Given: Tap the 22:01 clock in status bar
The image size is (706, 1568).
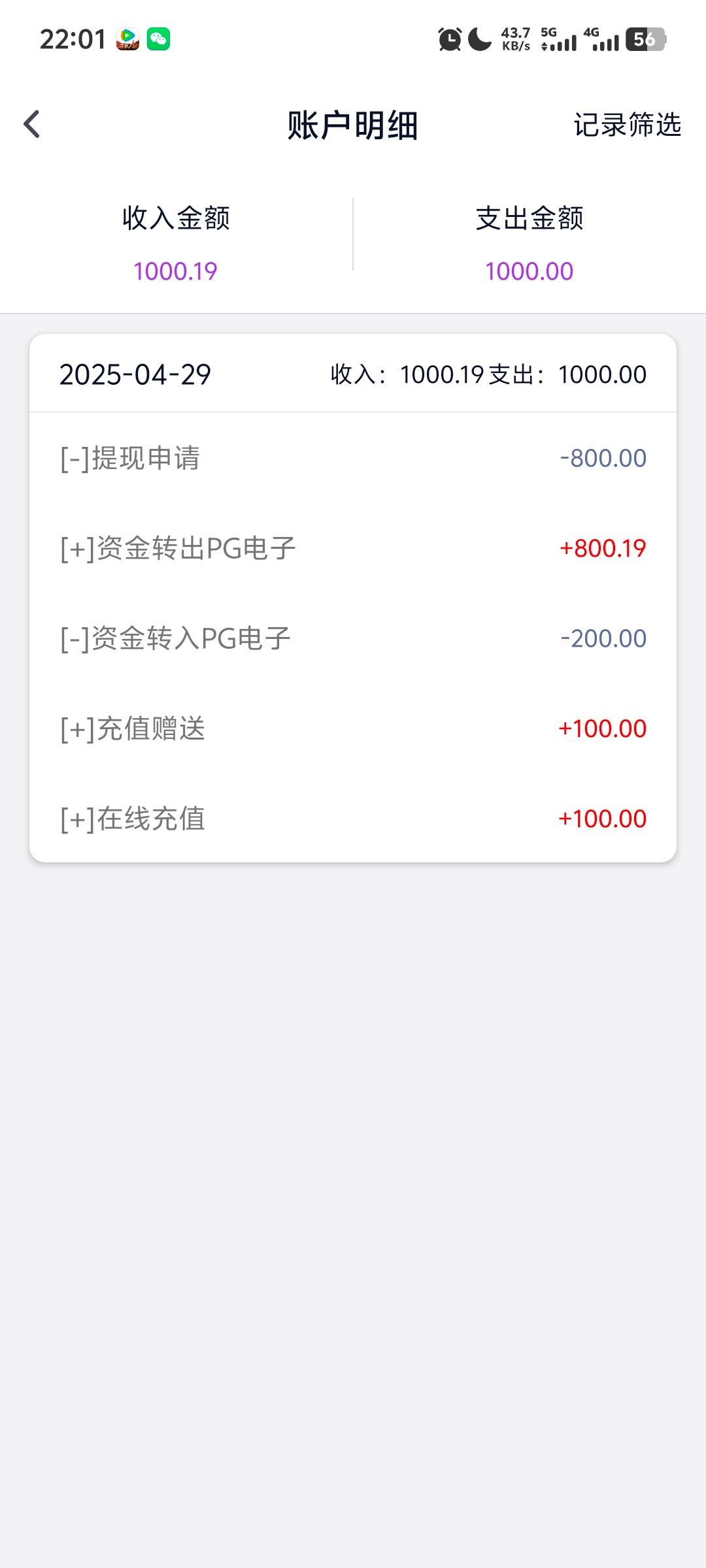Looking at the screenshot, I should point(71,39).
